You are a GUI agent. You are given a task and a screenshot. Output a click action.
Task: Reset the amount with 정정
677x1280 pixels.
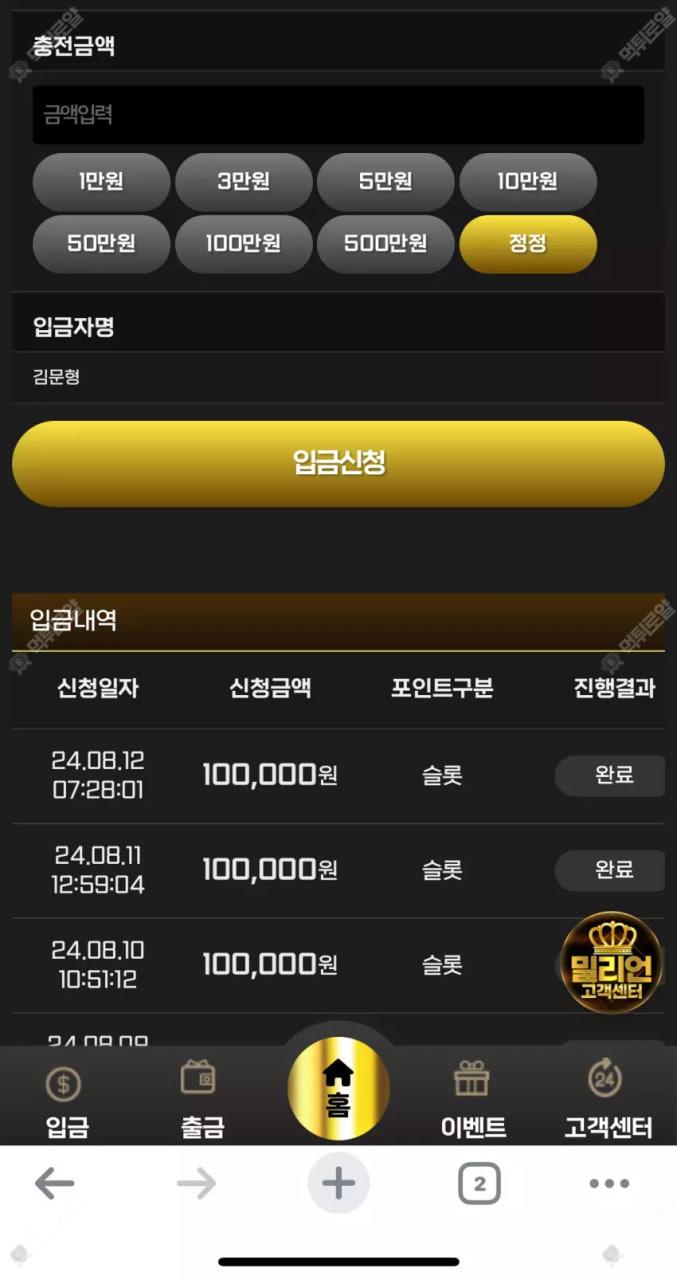[x=528, y=244]
